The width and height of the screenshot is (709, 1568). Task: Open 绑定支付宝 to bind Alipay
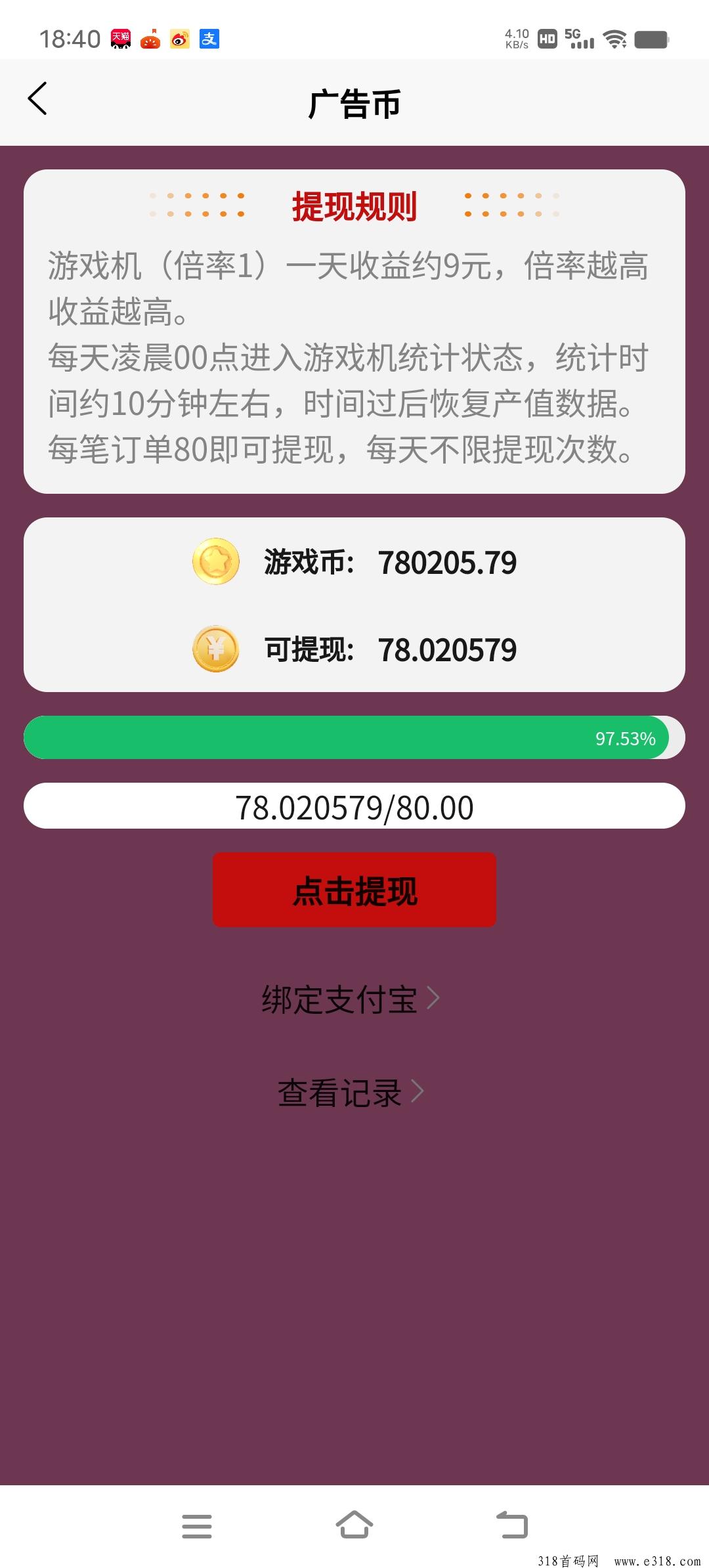[351, 999]
